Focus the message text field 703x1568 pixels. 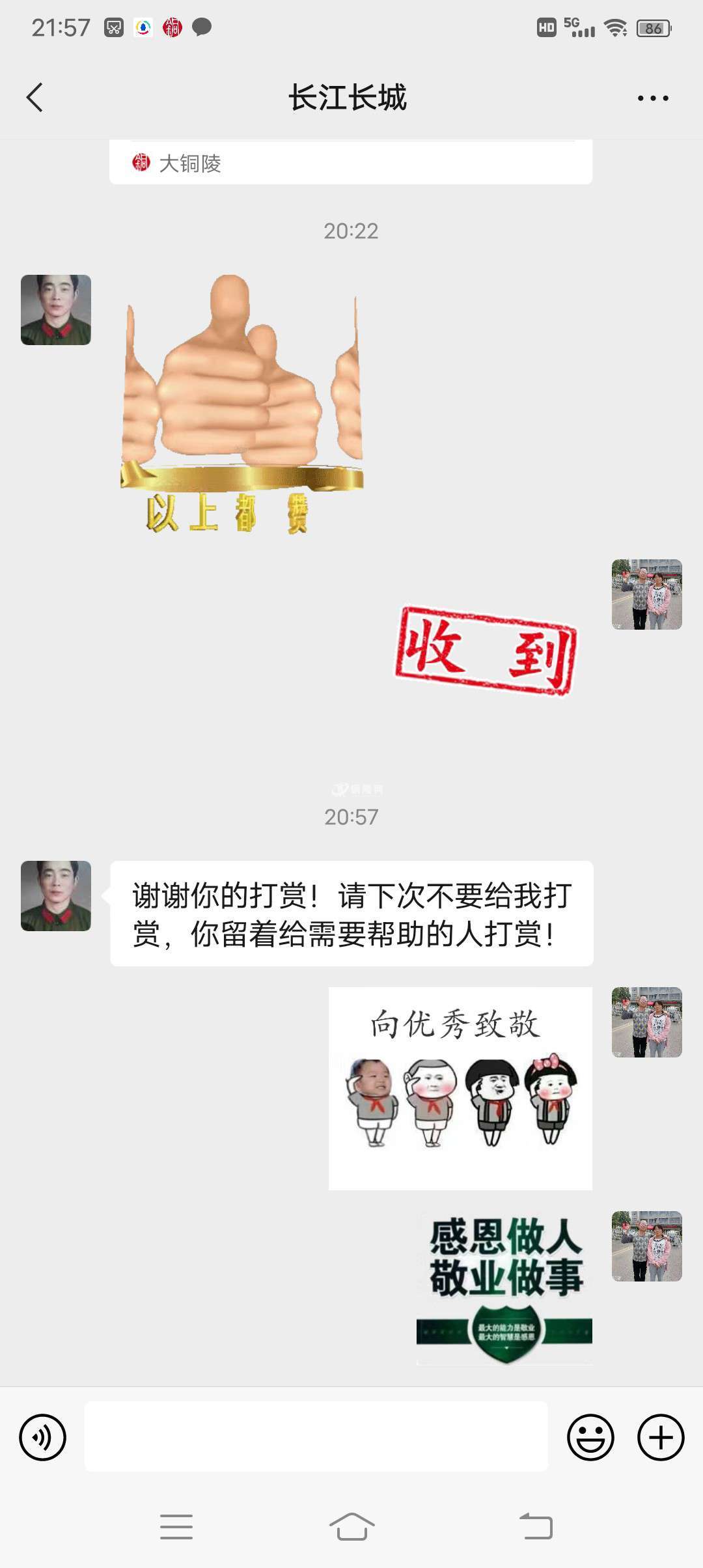pyautogui.click(x=316, y=1436)
